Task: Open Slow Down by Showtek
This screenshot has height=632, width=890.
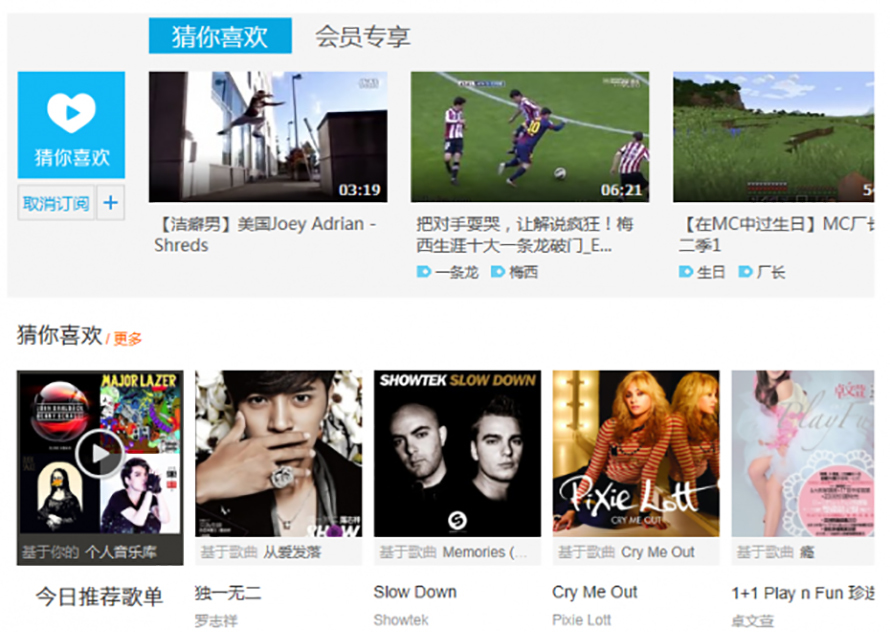Action: [x=457, y=455]
